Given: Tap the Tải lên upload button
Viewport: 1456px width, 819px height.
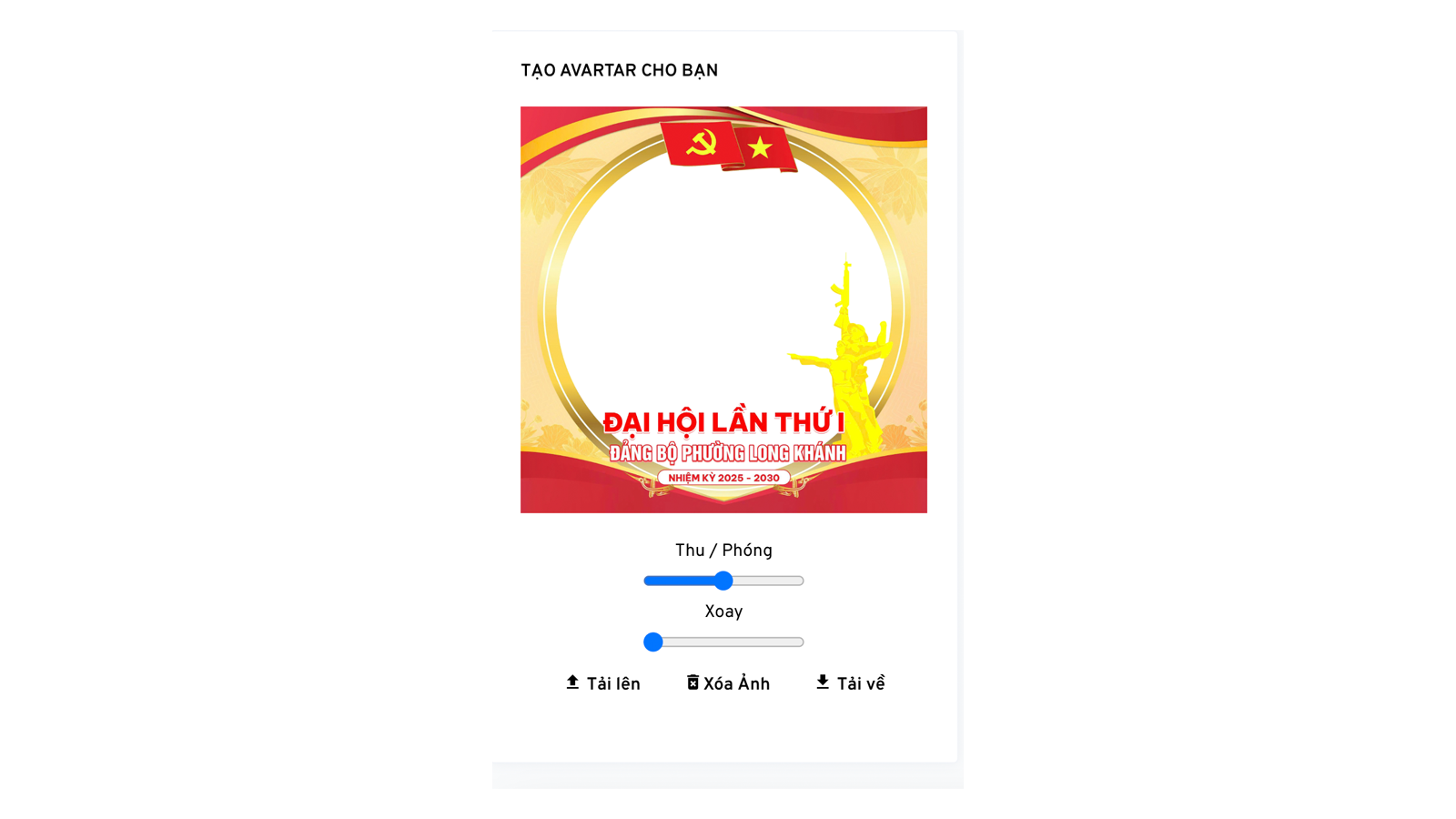Looking at the screenshot, I should tap(602, 683).
